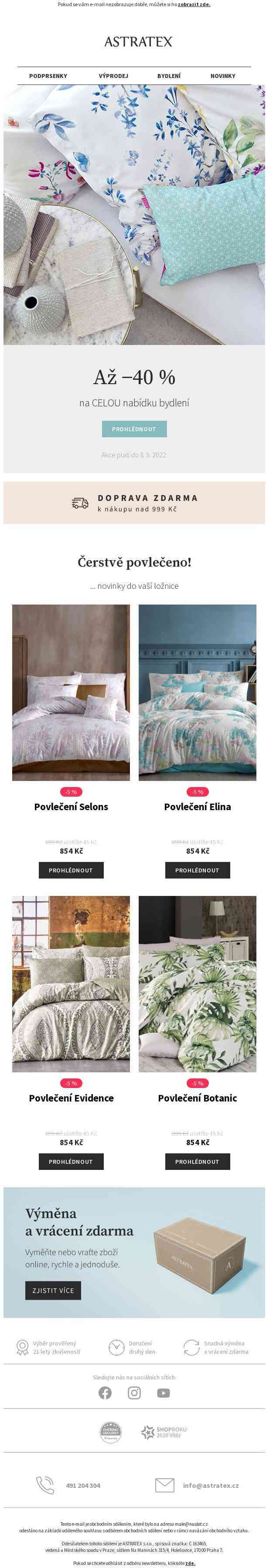Unsubscribe via the 'zde' link
The width and height of the screenshot is (266, 1568).
pos(191,1563)
